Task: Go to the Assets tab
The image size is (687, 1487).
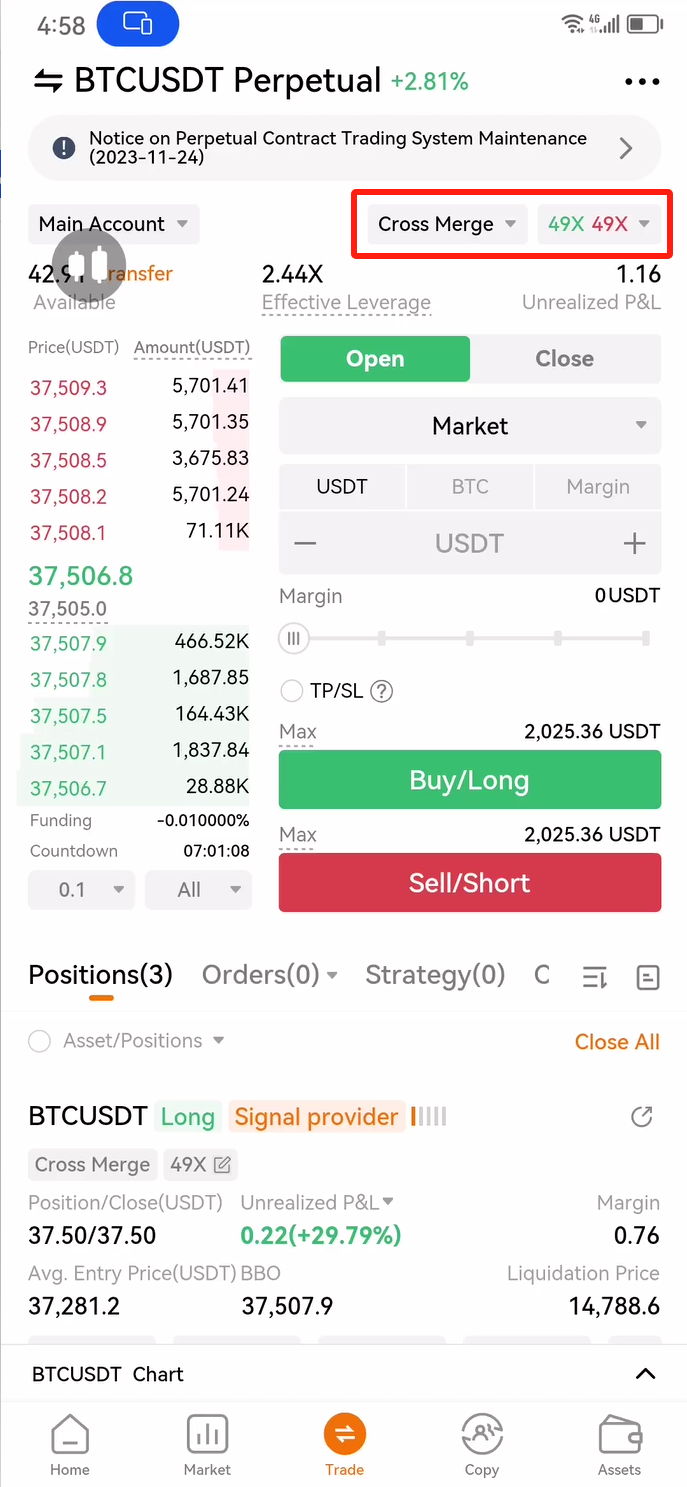Action: click(x=619, y=1446)
